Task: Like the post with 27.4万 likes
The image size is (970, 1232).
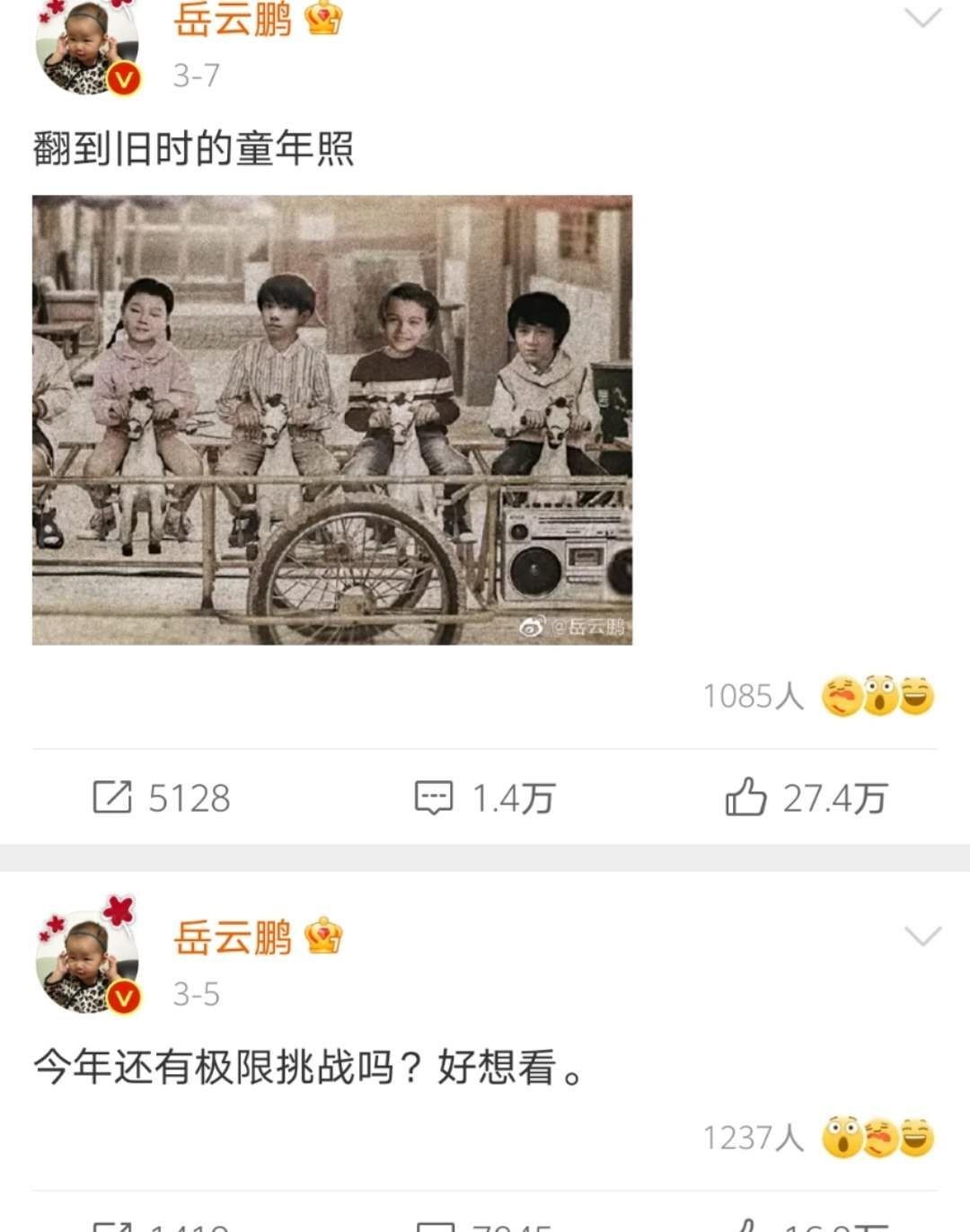Action: pyautogui.click(x=806, y=797)
